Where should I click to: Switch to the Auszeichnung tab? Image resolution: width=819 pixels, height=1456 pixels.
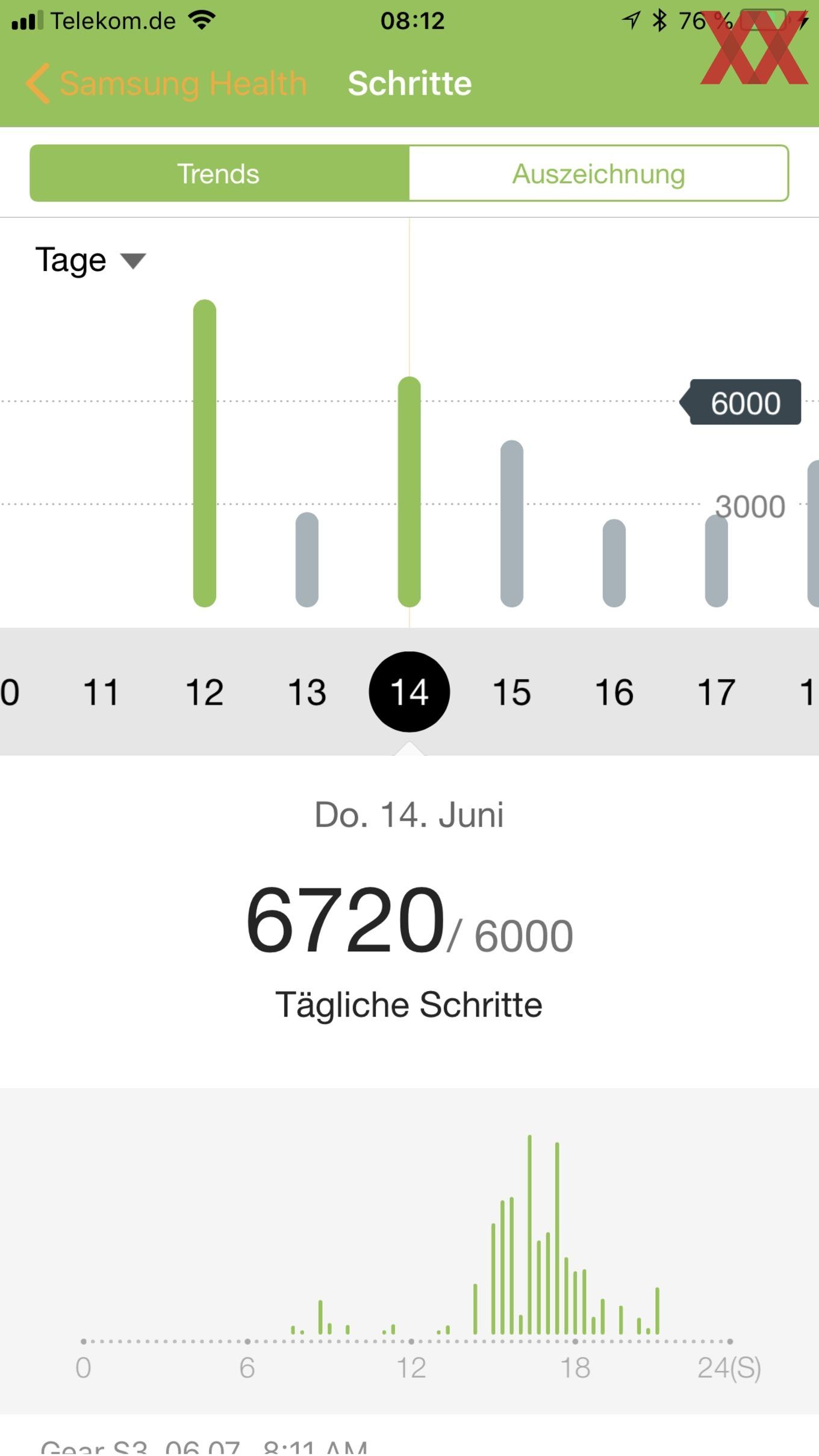tap(599, 173)
